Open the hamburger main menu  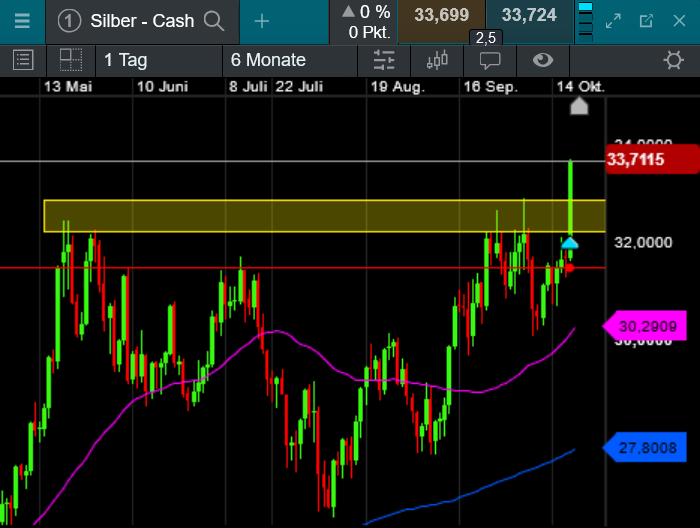click(22, 21)
